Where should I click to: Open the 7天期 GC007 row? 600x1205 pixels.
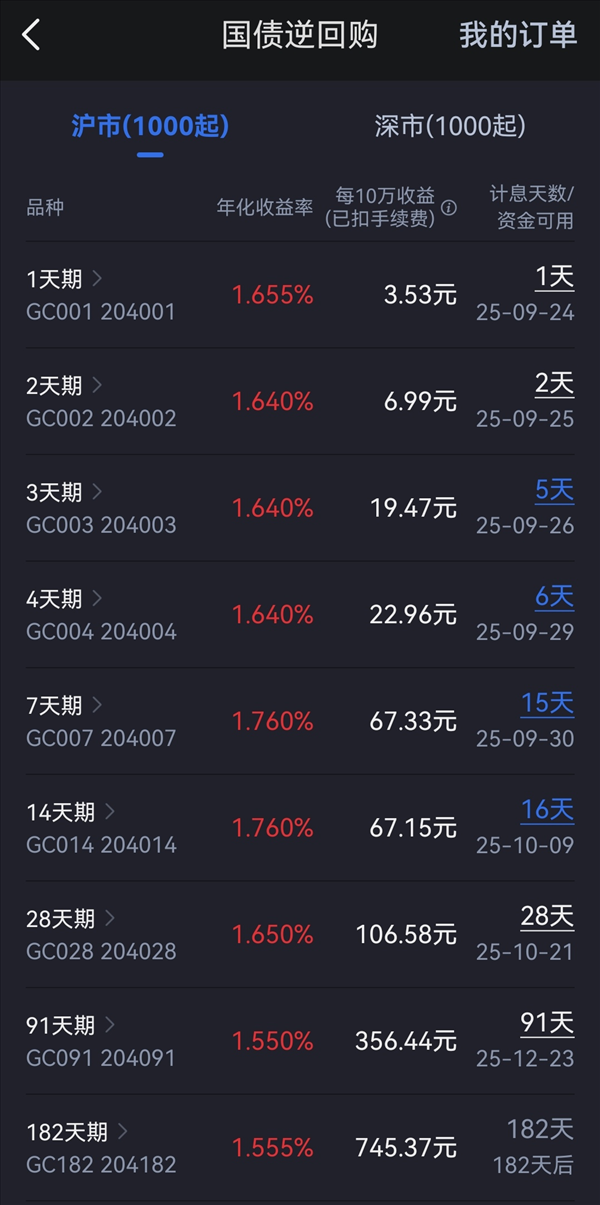(300, 721)
